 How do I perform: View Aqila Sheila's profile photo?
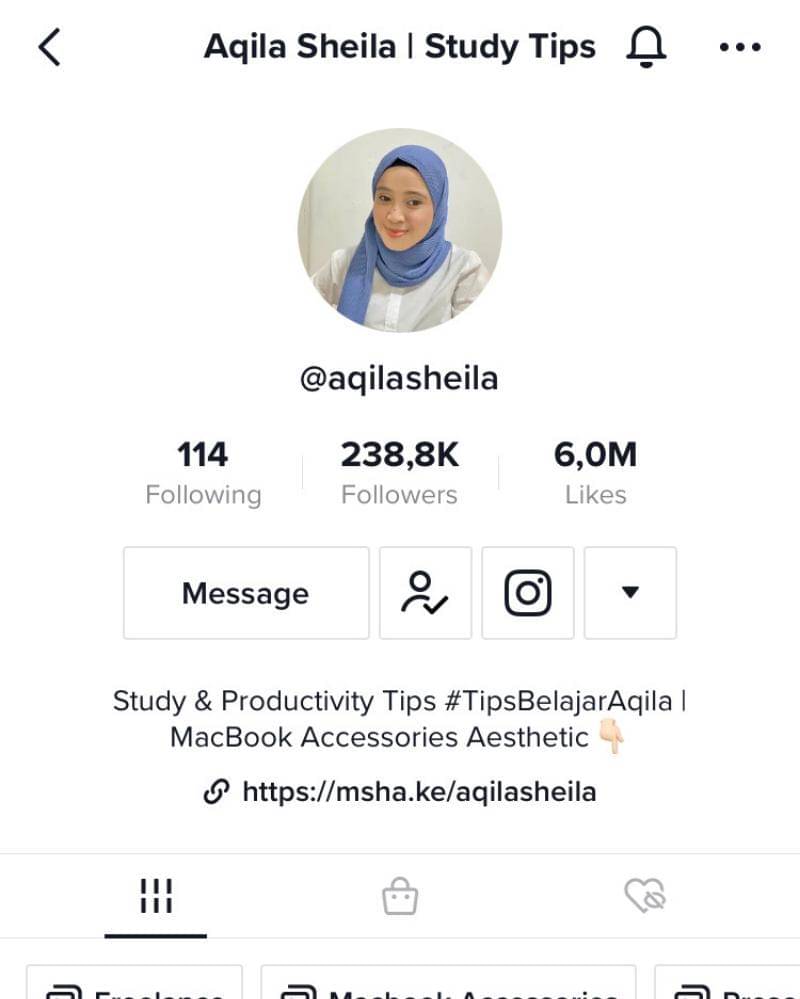[400, 230]
